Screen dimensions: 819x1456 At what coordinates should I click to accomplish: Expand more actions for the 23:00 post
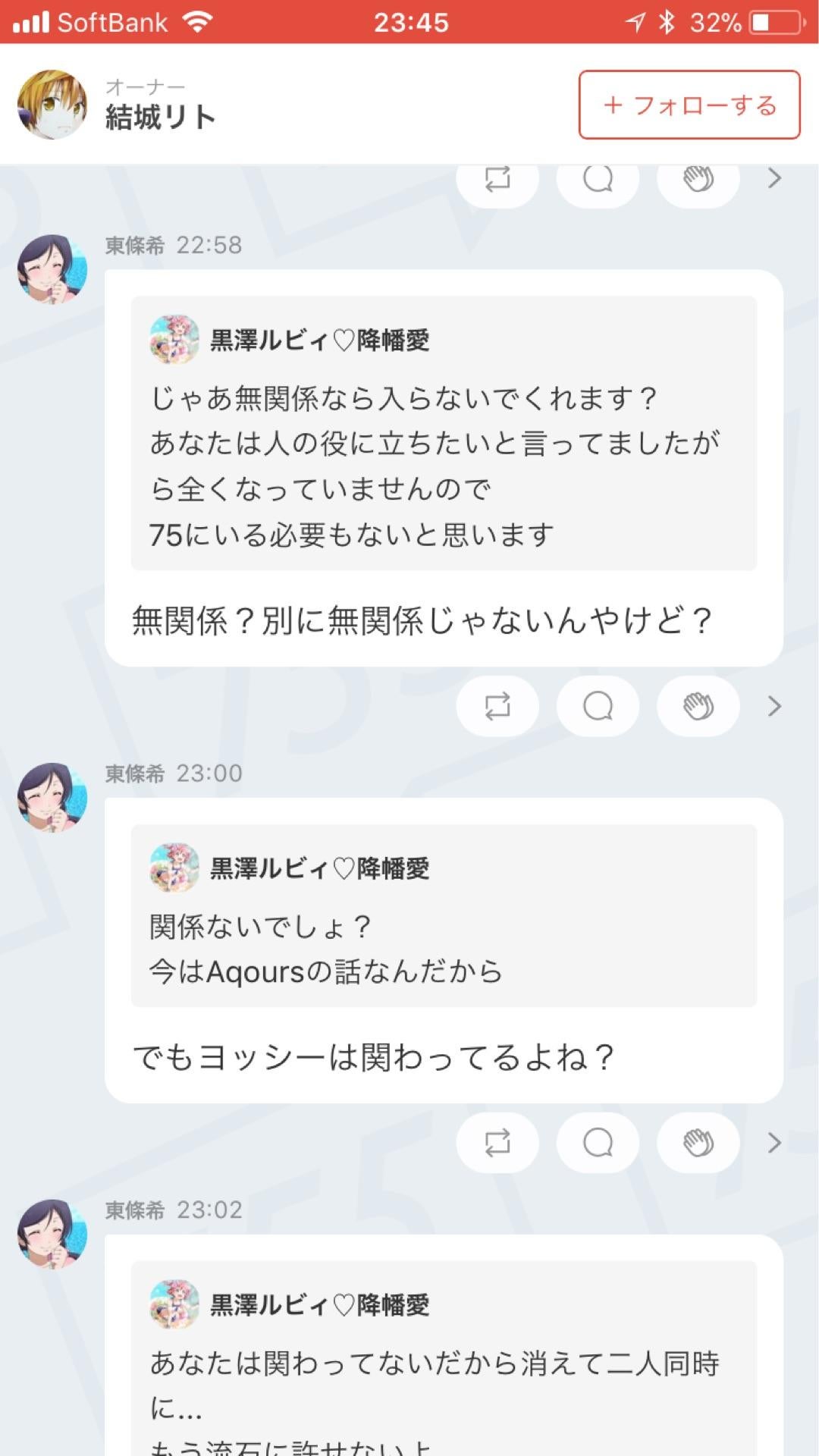coord(774,1143)
